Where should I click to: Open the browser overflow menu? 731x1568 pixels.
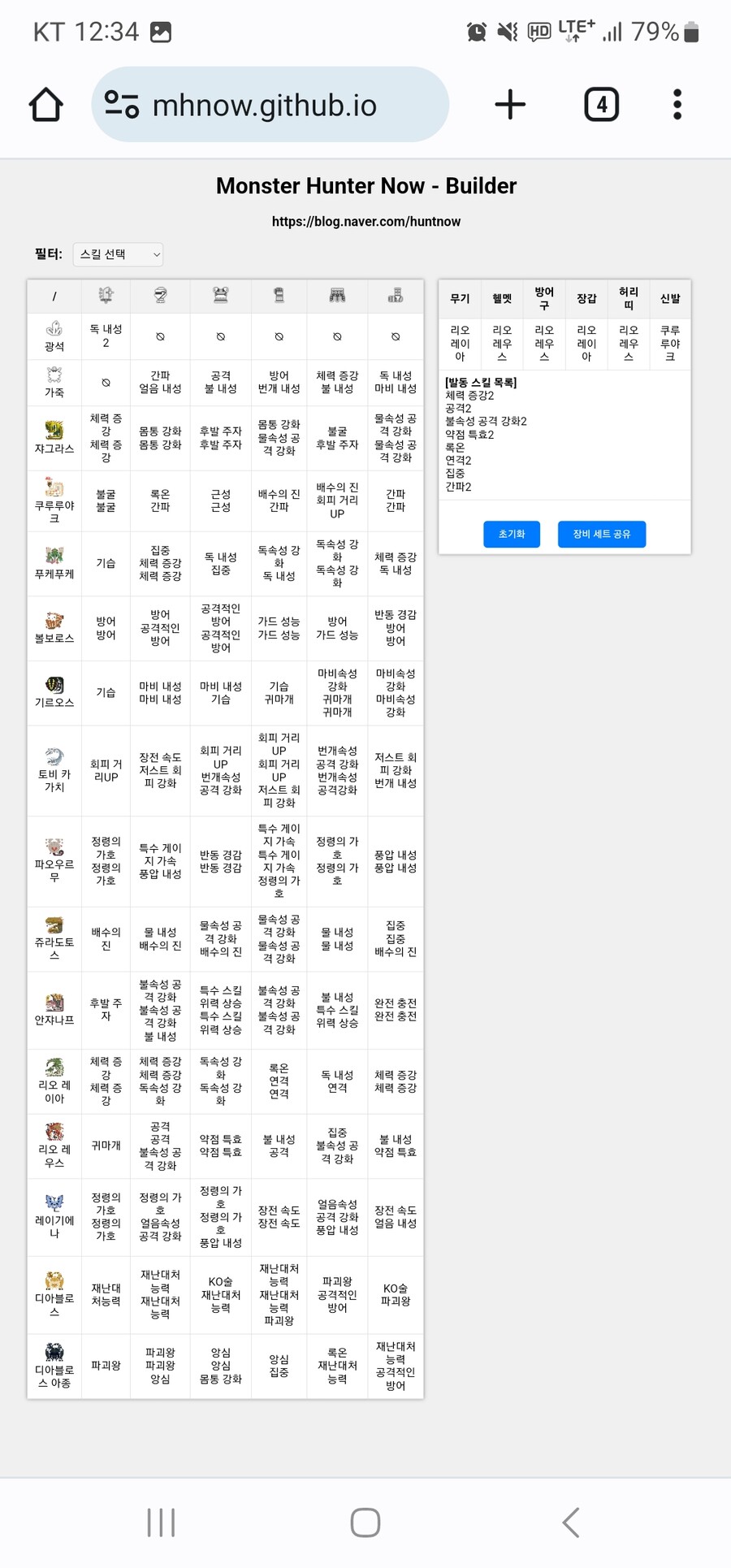coord(677,105)
